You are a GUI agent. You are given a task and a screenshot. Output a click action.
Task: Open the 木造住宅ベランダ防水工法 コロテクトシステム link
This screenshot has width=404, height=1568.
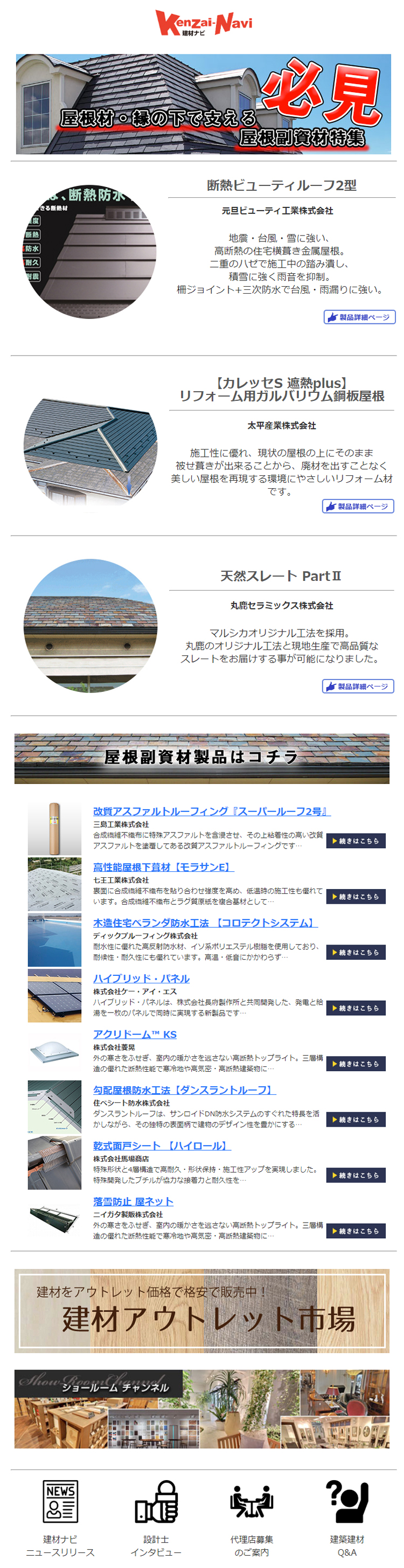pyautogui.click(x=205, y=923)
